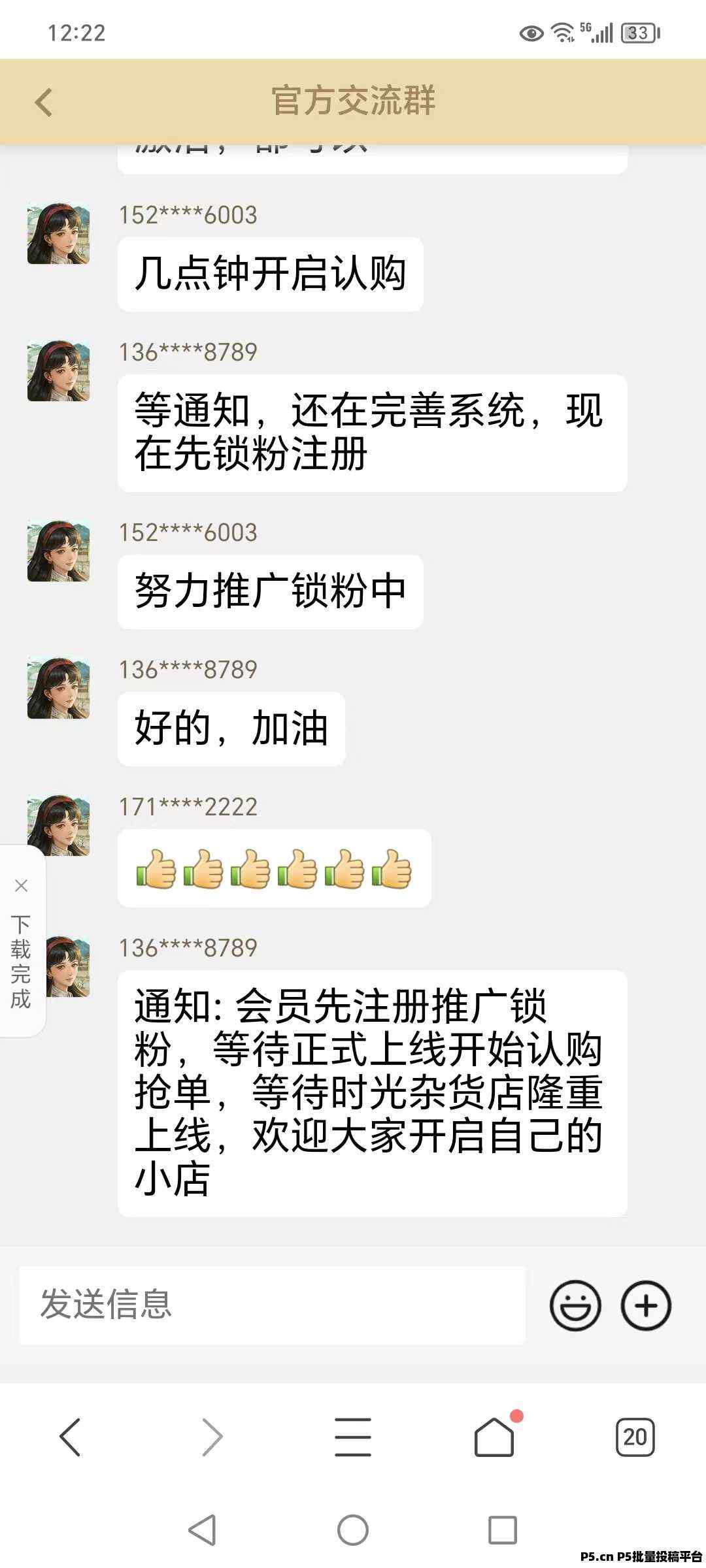Viewport: 706px width, 1568px height.
Task: Dismiss the 下载完成 side notice
Action: 21,886
